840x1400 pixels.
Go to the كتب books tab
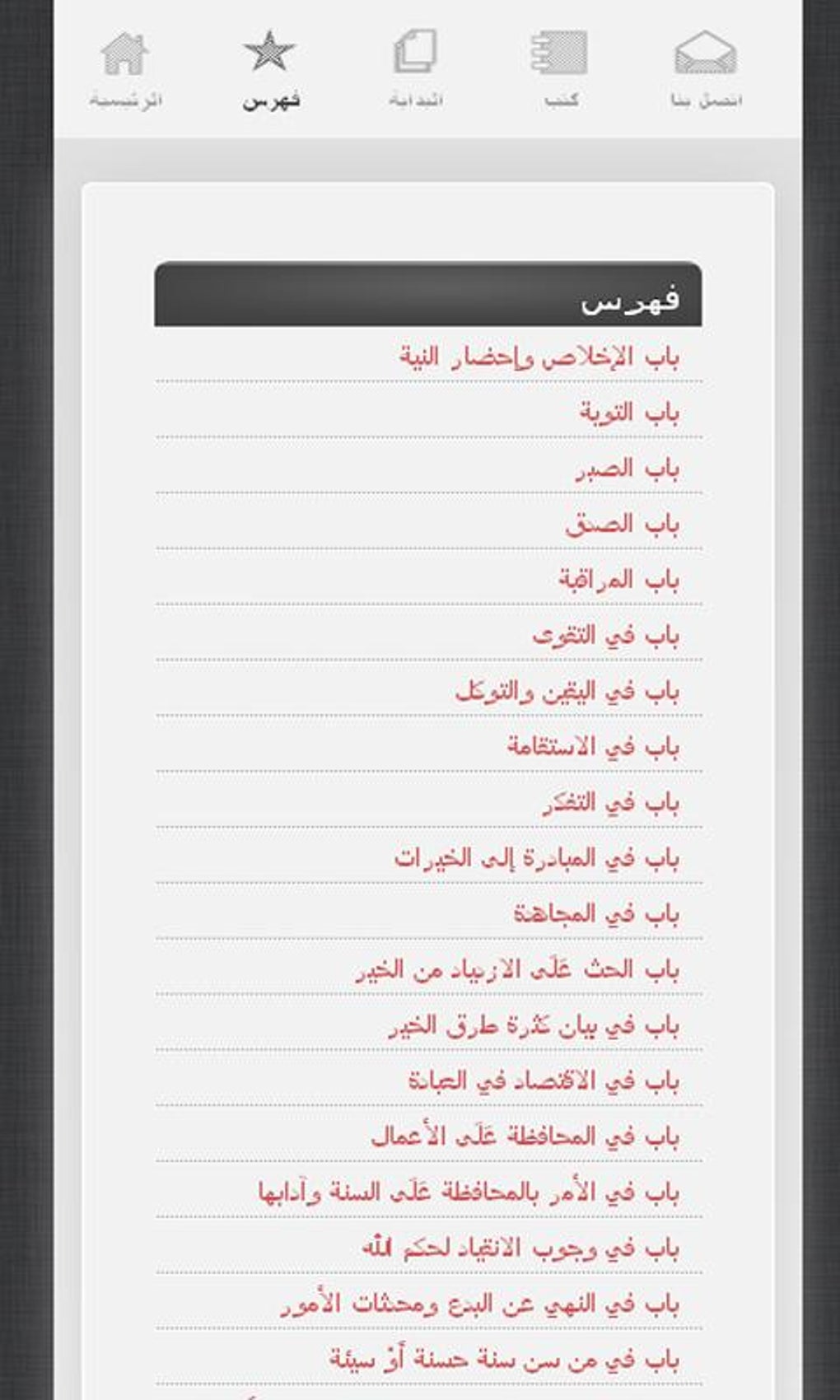560,69
